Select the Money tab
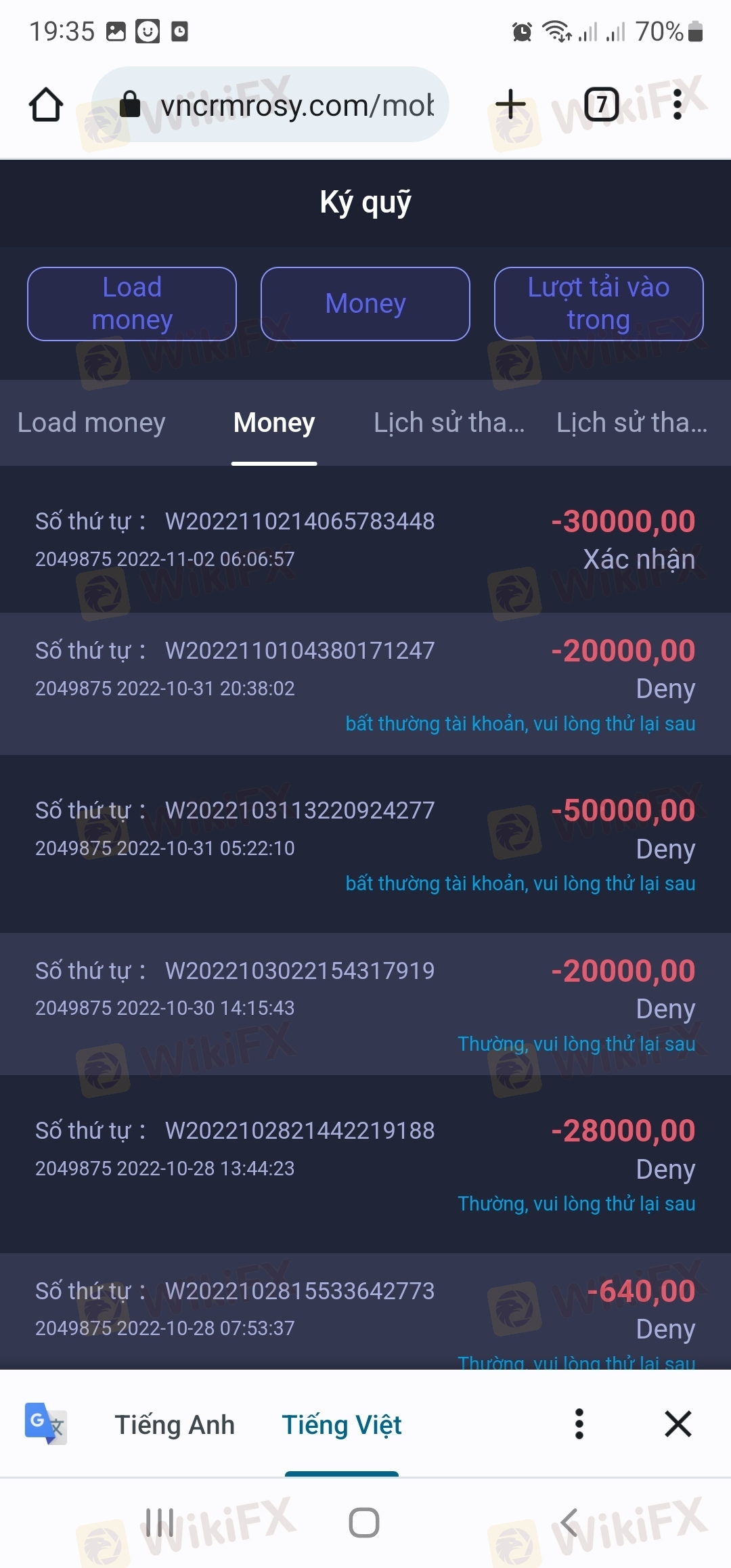The width and height of the screenshot is (731, 1568). 274,422
